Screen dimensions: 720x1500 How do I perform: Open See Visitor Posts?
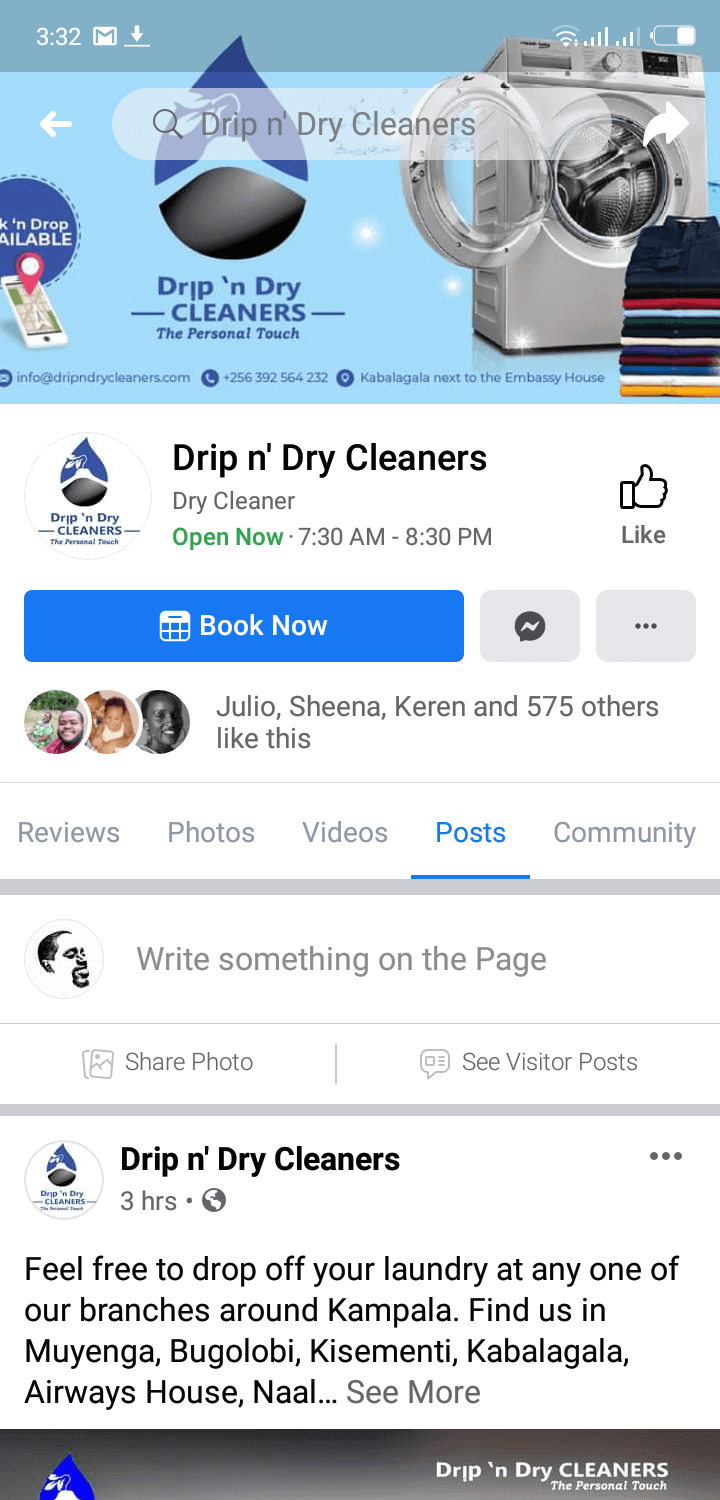point(529,1062)
